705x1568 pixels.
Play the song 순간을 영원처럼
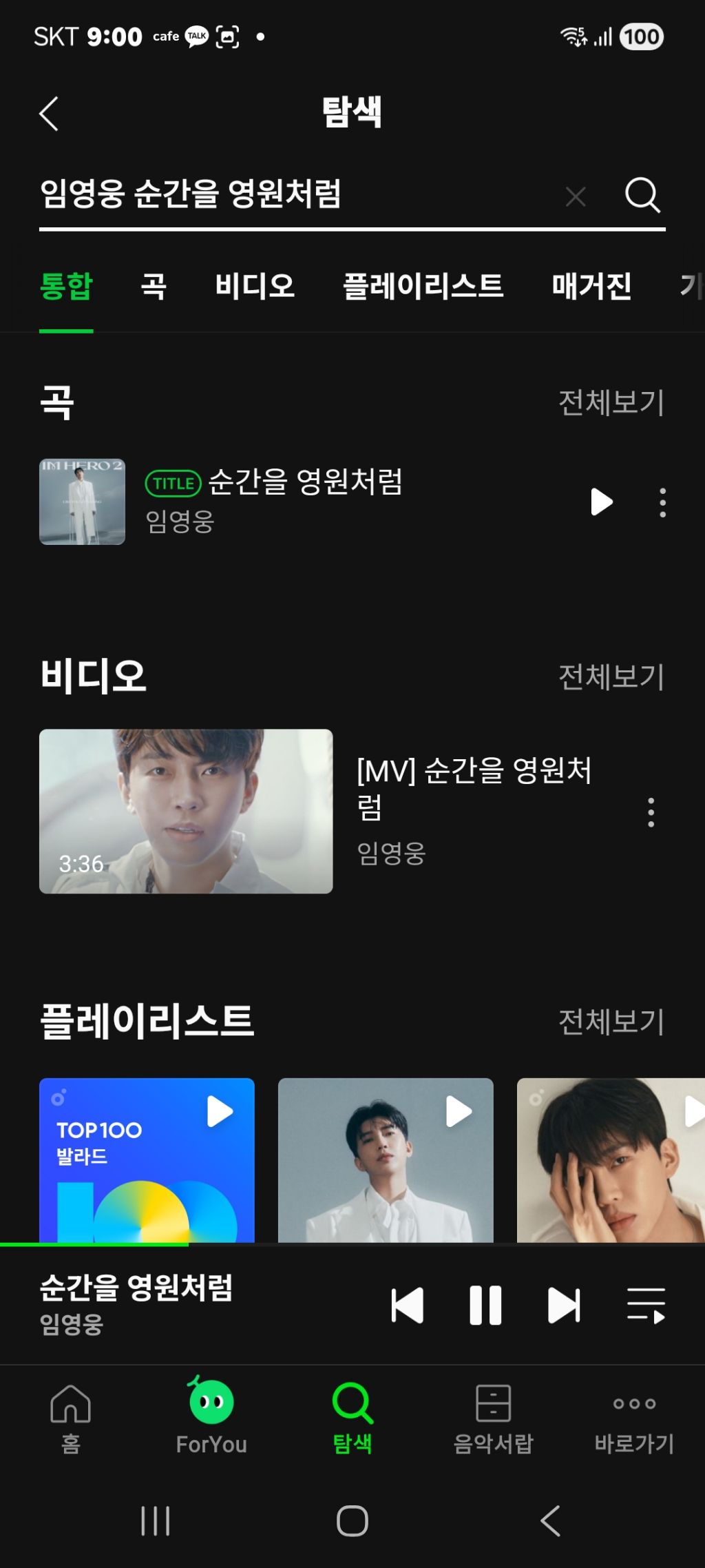click(602, 502)
